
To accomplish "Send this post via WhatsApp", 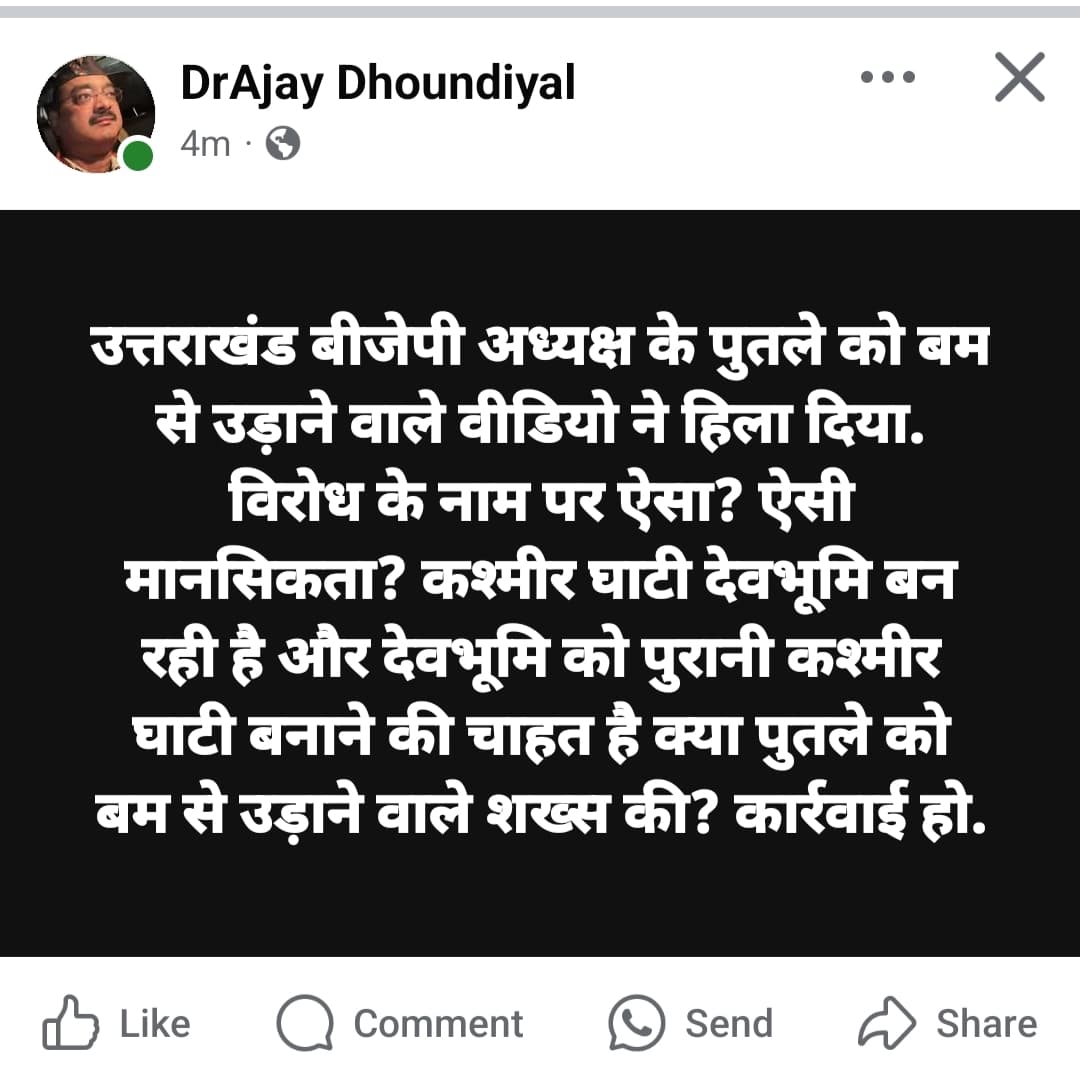I will coord(691,1023).
